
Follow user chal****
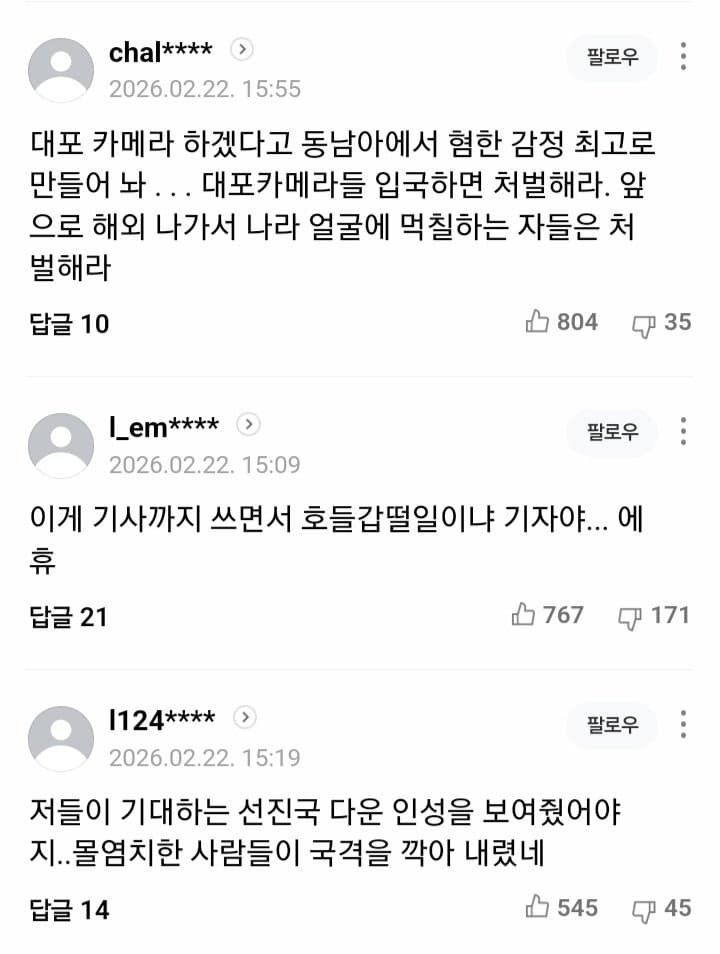pos(612,58)
